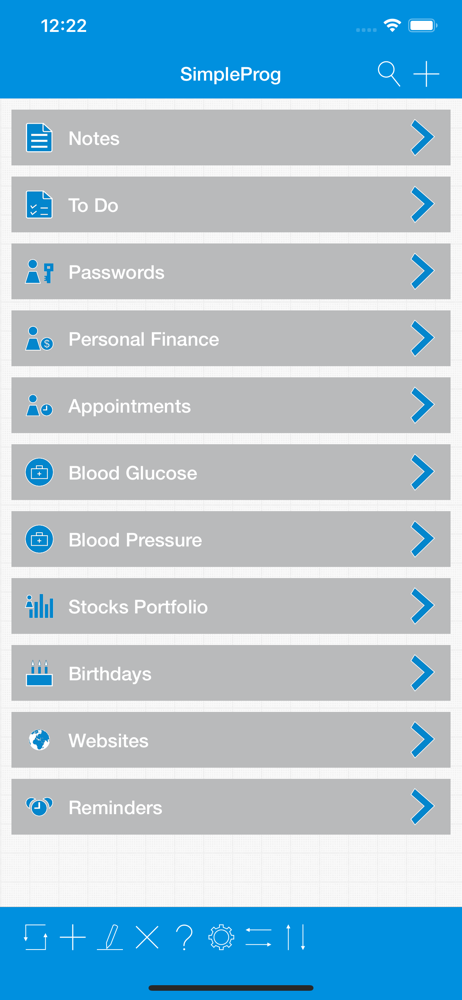Open the Notes list
This screenshot has height=1000, width=462.
pyautogui.click(x=231, y=138)
